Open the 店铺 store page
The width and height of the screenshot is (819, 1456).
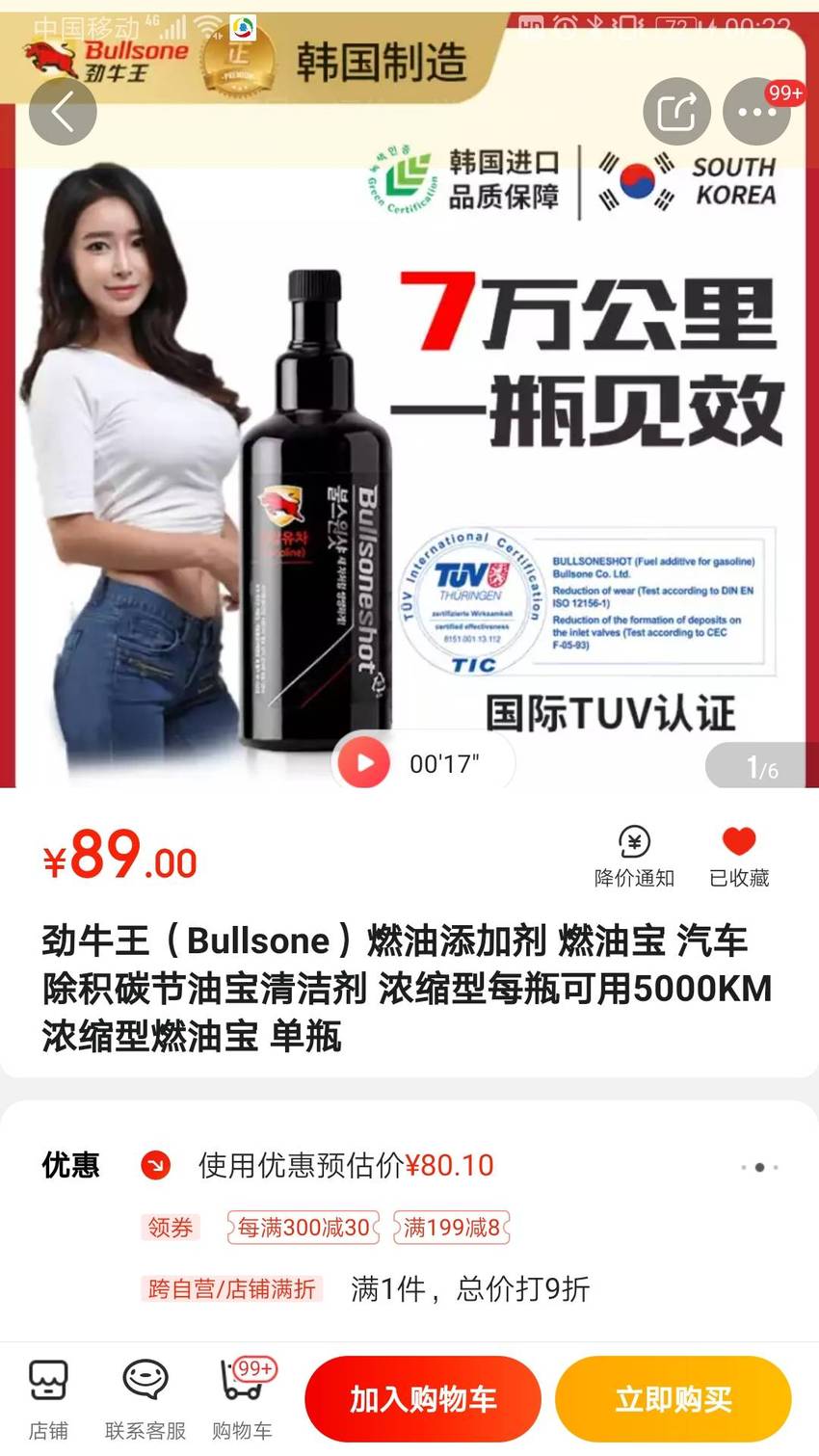tap(48, 1399)
